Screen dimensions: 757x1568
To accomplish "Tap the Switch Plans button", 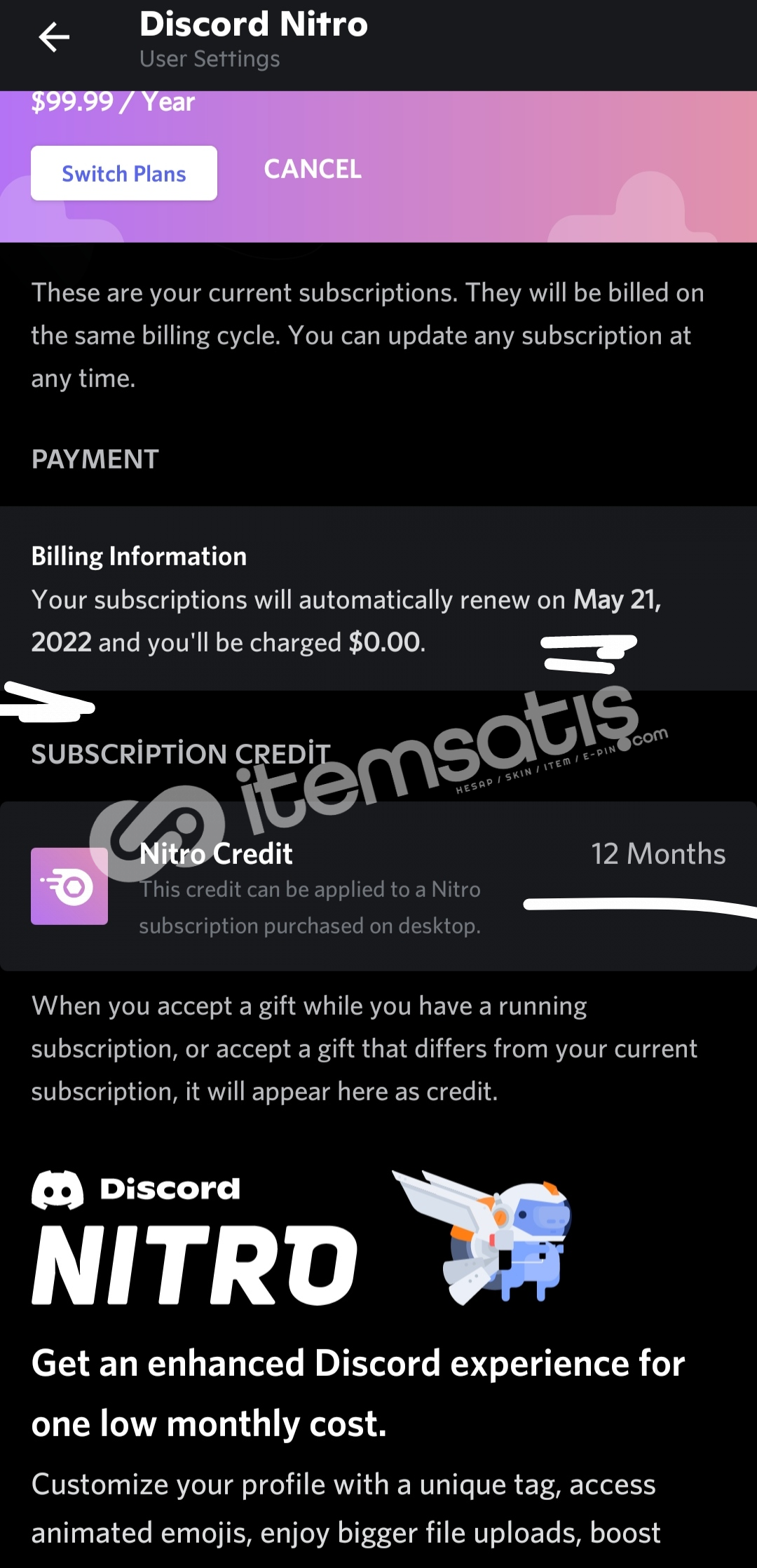I will (124, 173).
